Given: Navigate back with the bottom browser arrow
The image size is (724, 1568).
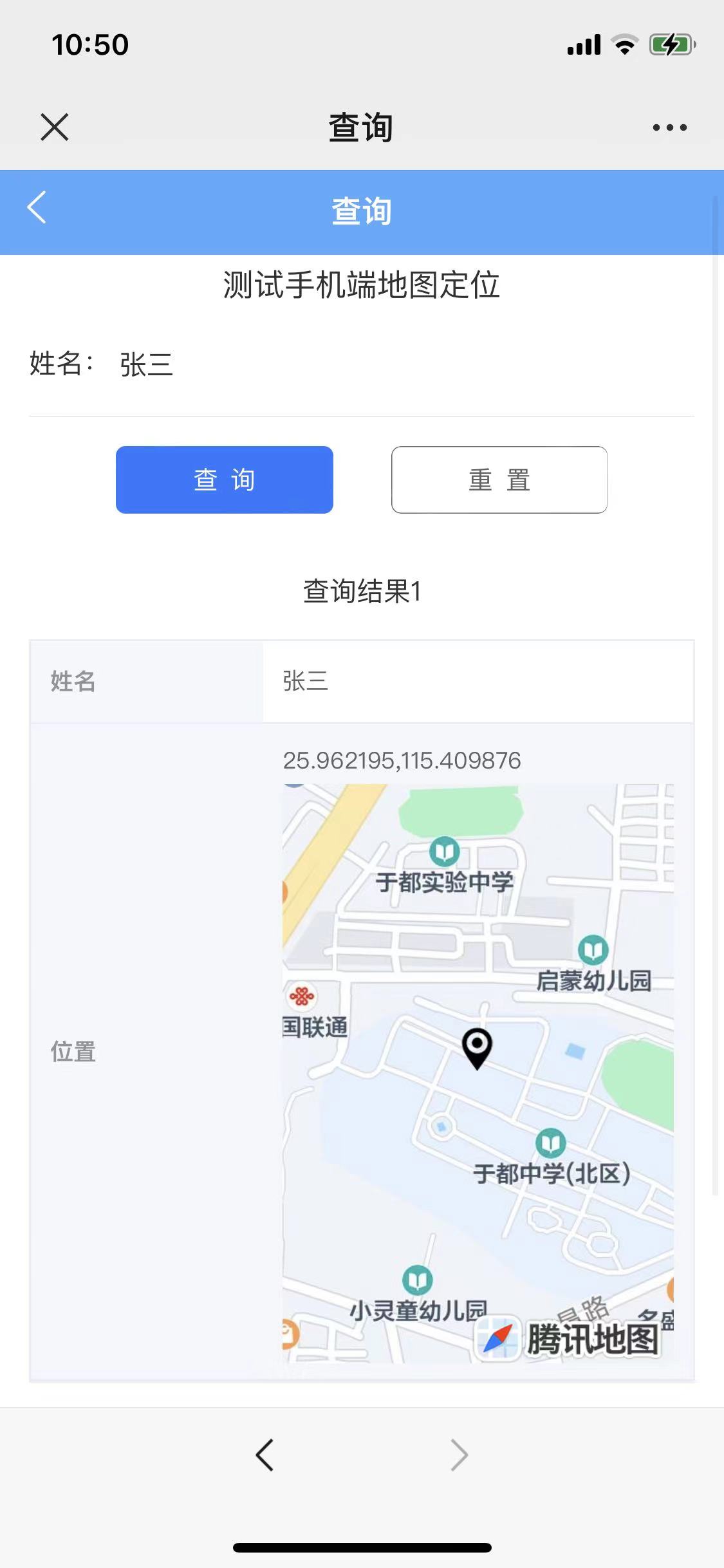Looking at the screenshot, I should (265, 1455).
